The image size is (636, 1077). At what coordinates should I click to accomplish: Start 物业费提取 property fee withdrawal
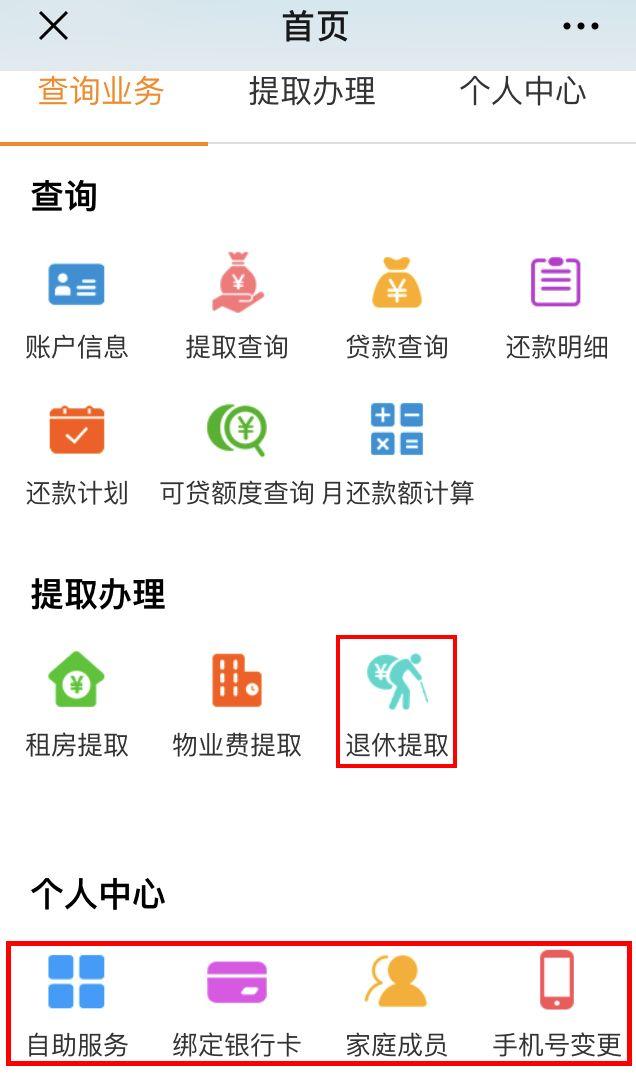[237, 705]
